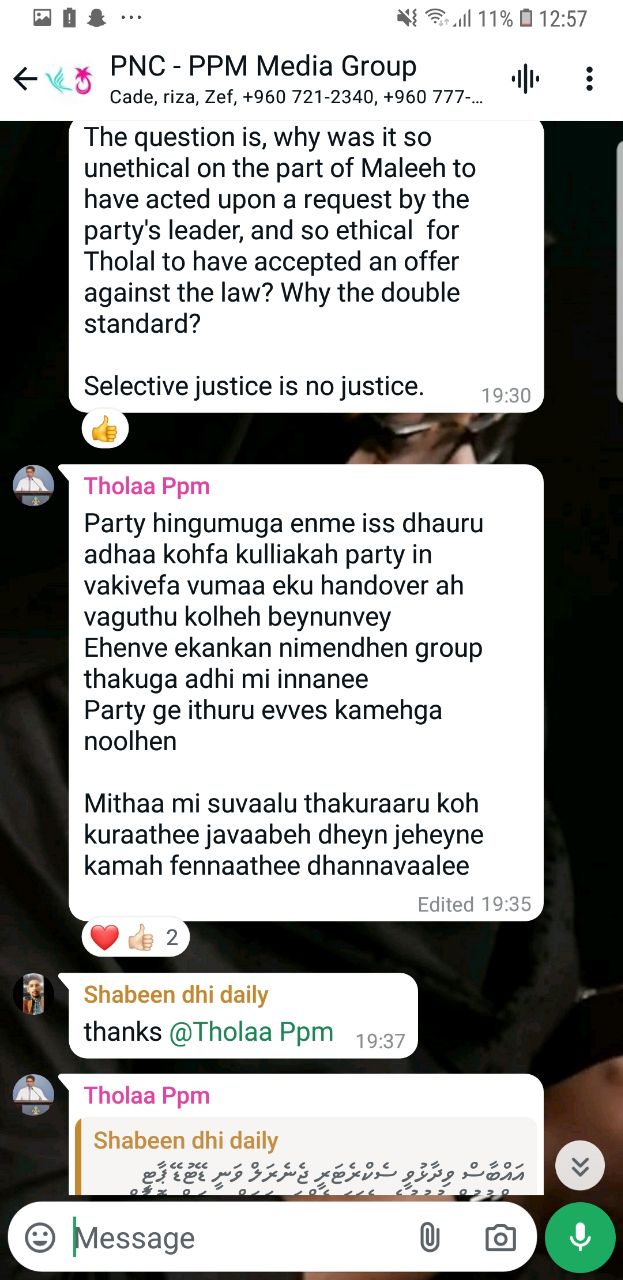623x1280 pixels.
Task: Go back from the group chat
Action: click(25, 79)
